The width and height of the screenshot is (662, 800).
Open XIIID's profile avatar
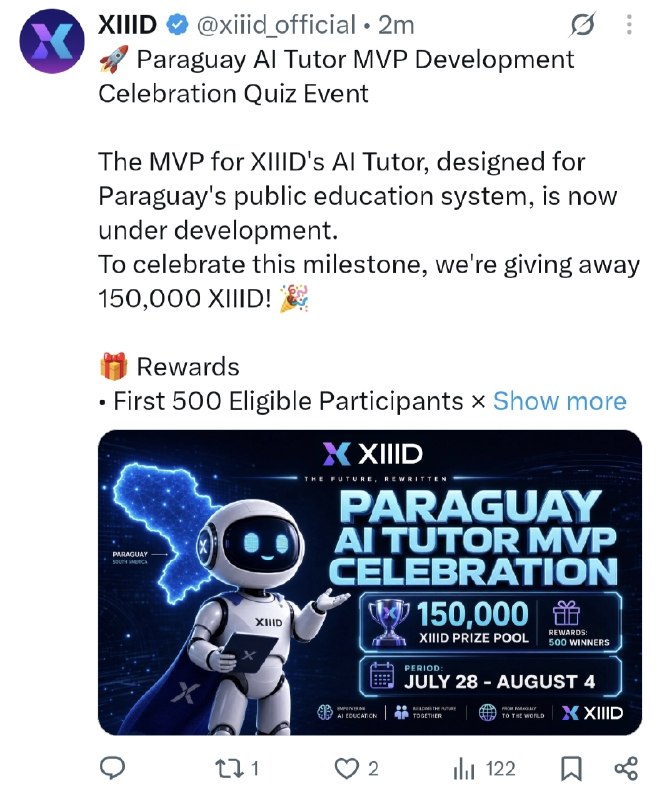52,41
